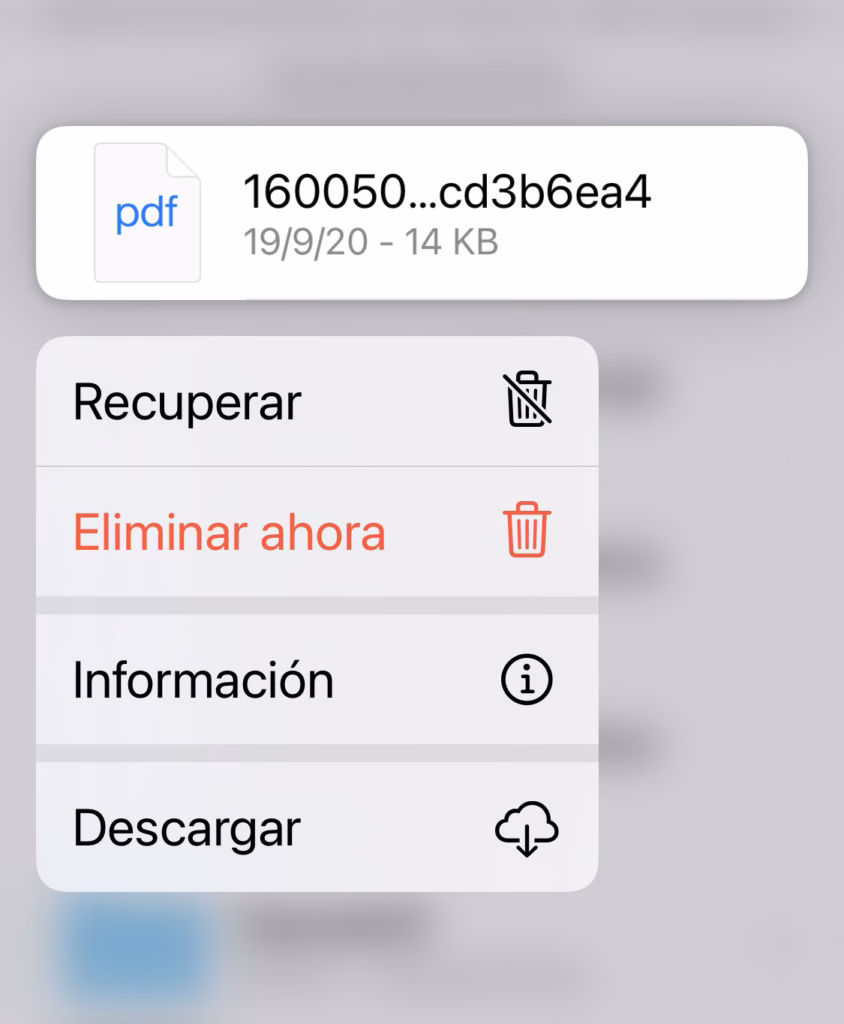Tap the trash icon beside Eliminar ahora

(527, 531)
